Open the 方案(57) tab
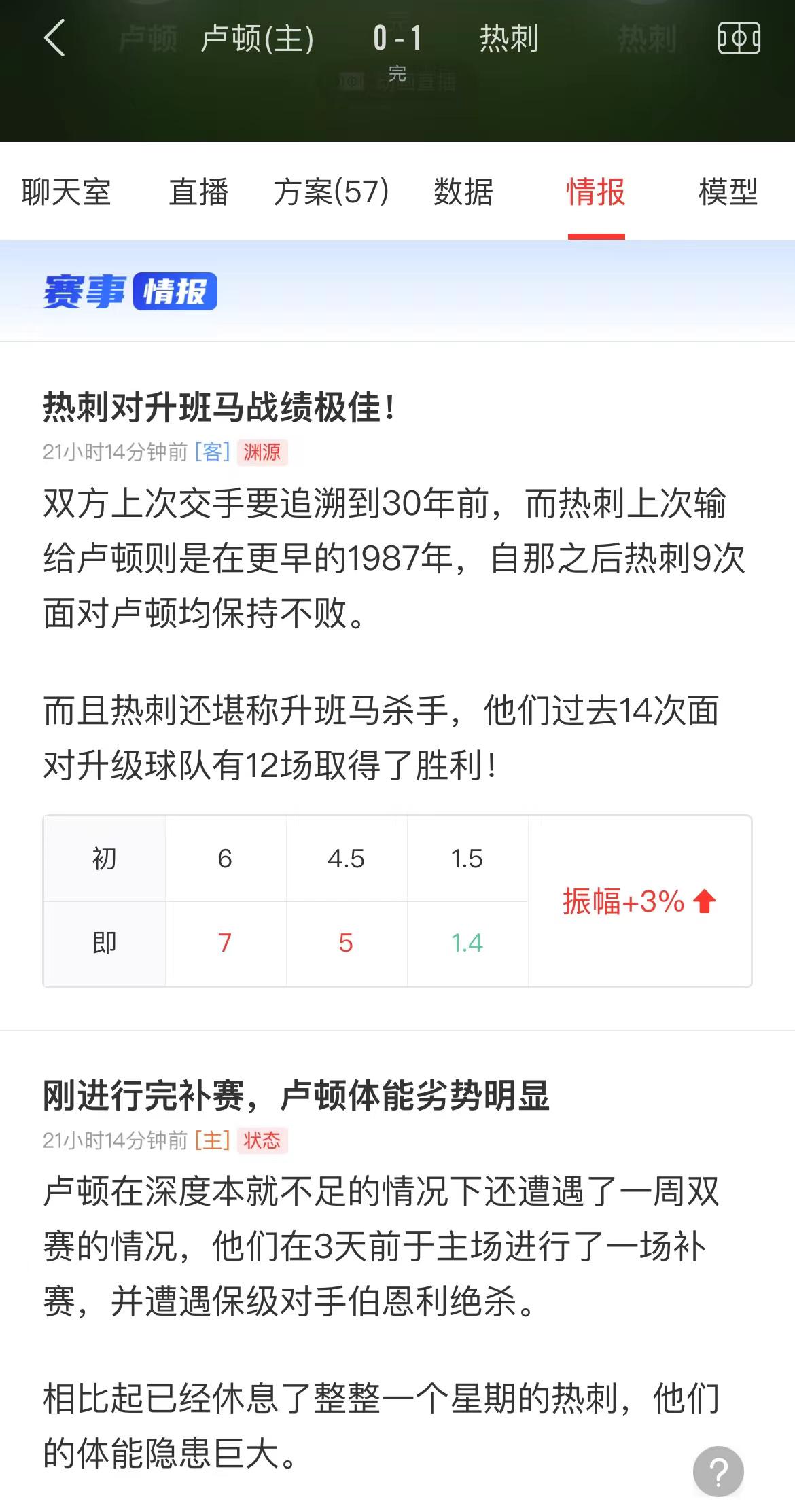 331,192
